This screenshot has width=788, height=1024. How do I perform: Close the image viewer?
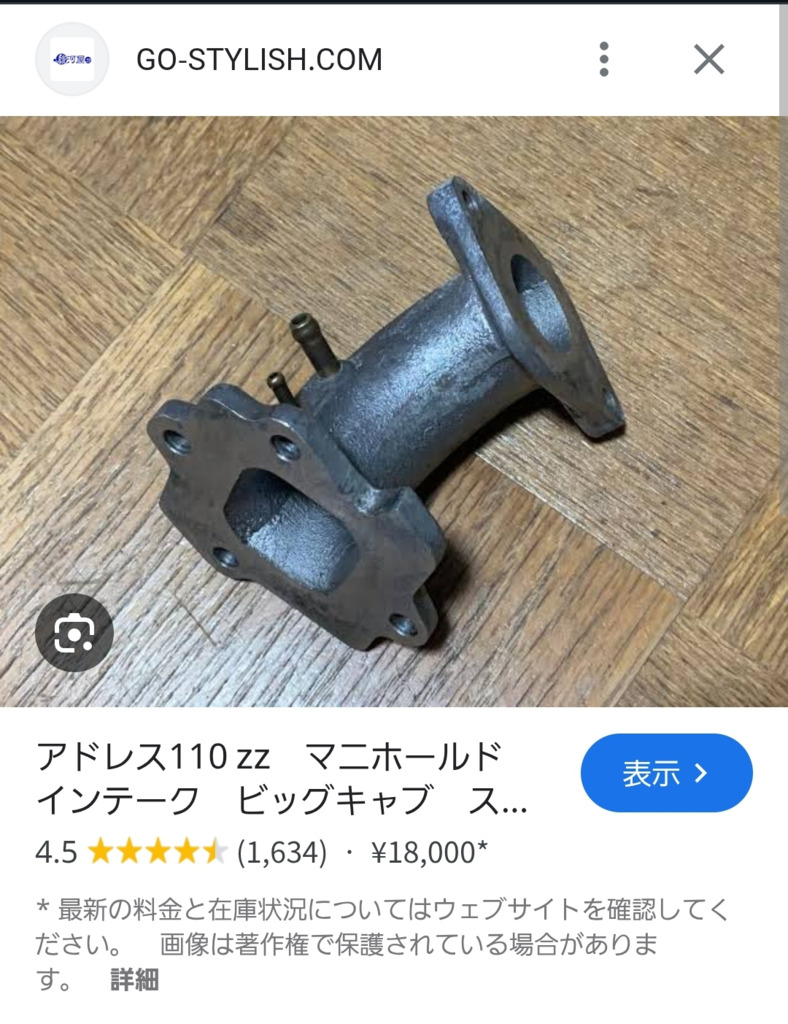(x=708, y=60)
